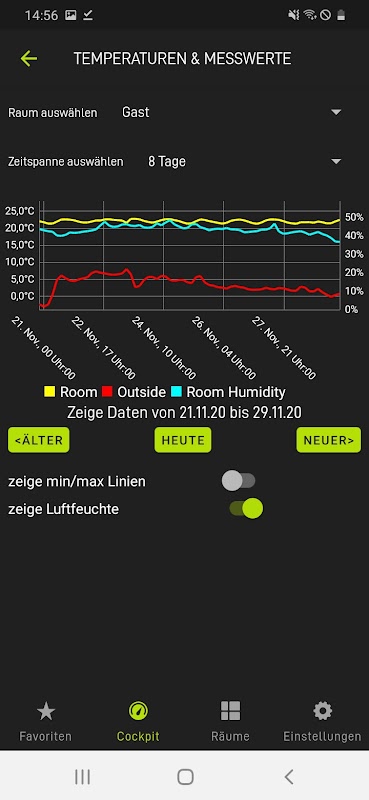Viewport: 369px width, 800px height.
Task: Jump to today with HEUTE
Action: tap(183, 440)
